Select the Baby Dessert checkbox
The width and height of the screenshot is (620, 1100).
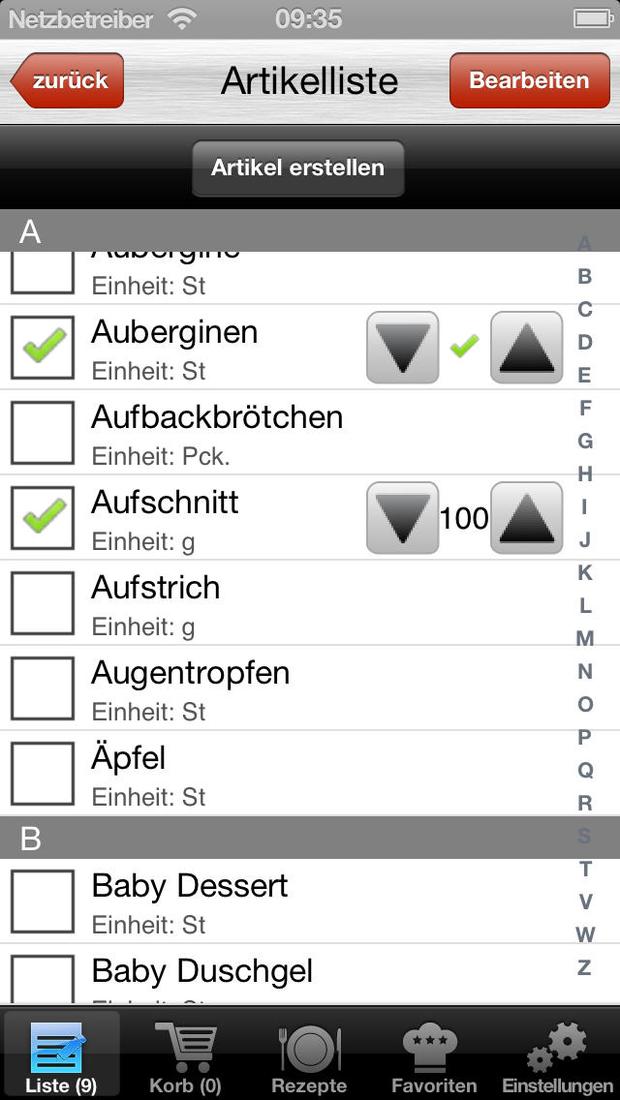pyautogui.click(x=43, y=901)
